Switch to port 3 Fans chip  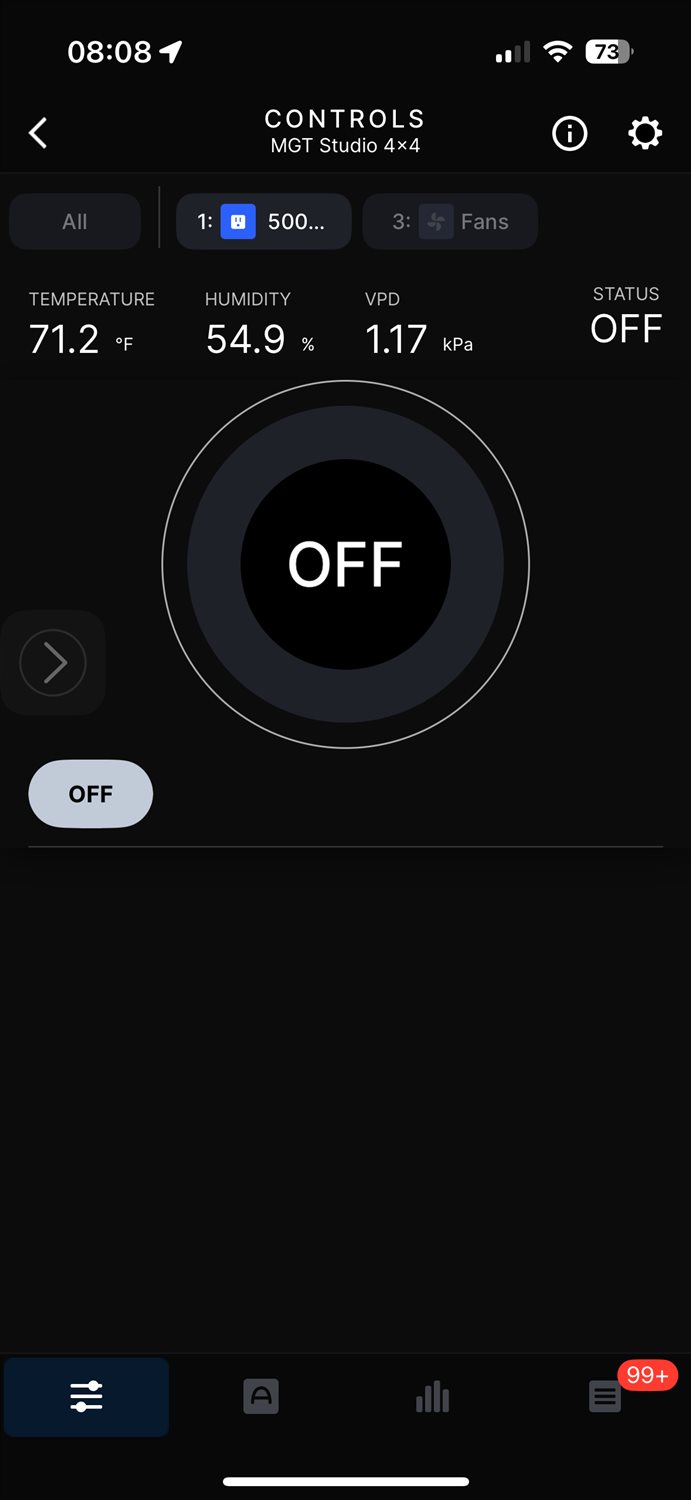[450, 222]
